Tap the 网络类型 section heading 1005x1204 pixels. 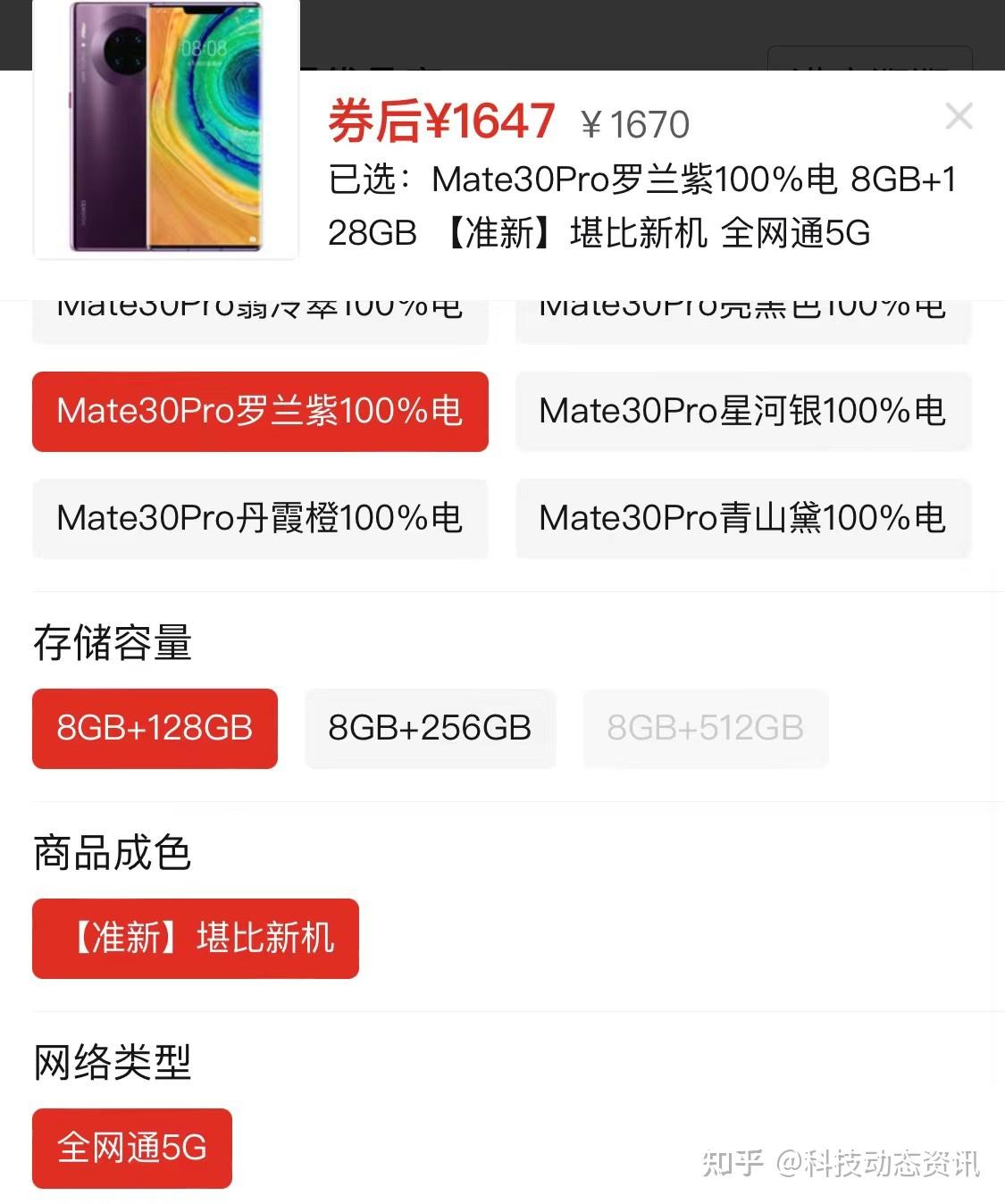(110, 1061)
